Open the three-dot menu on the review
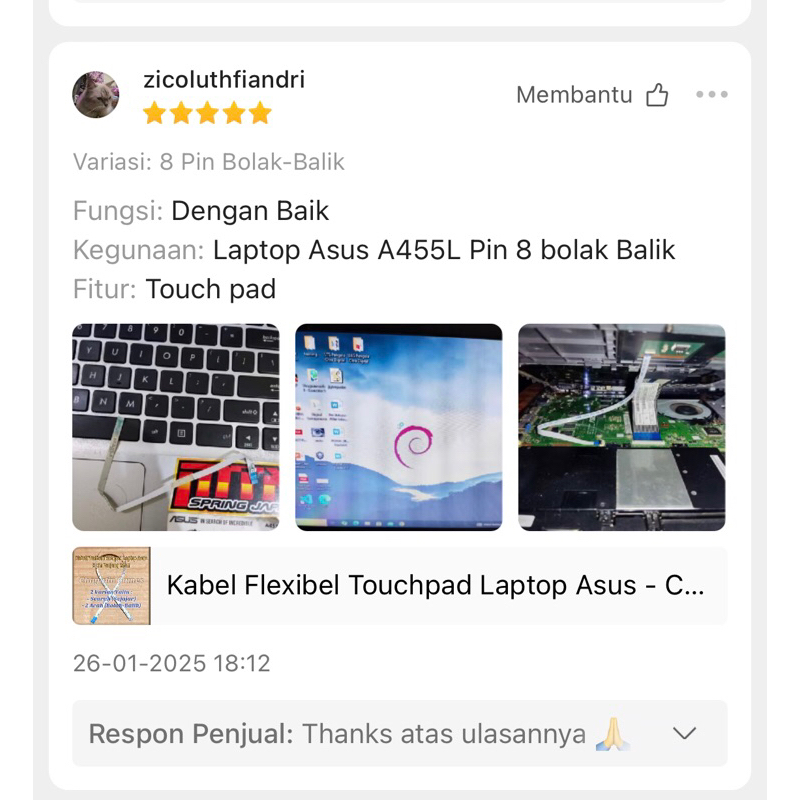800x800 pixels. [x=712, y=95]
